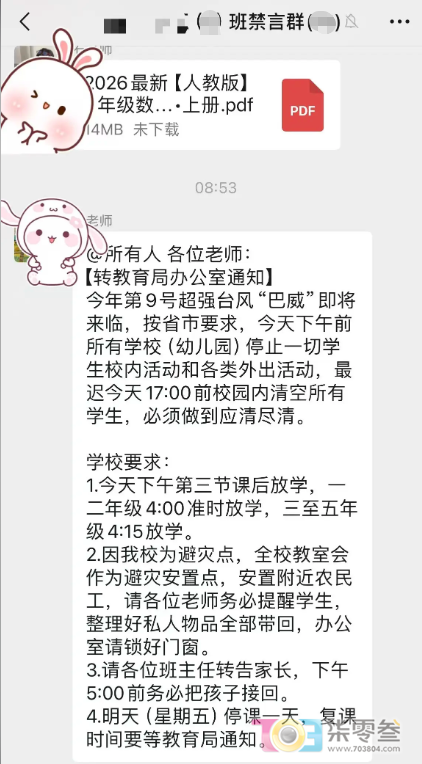
Task: Open the three-dot chat options menu
Action: click(x=400, y=22)
